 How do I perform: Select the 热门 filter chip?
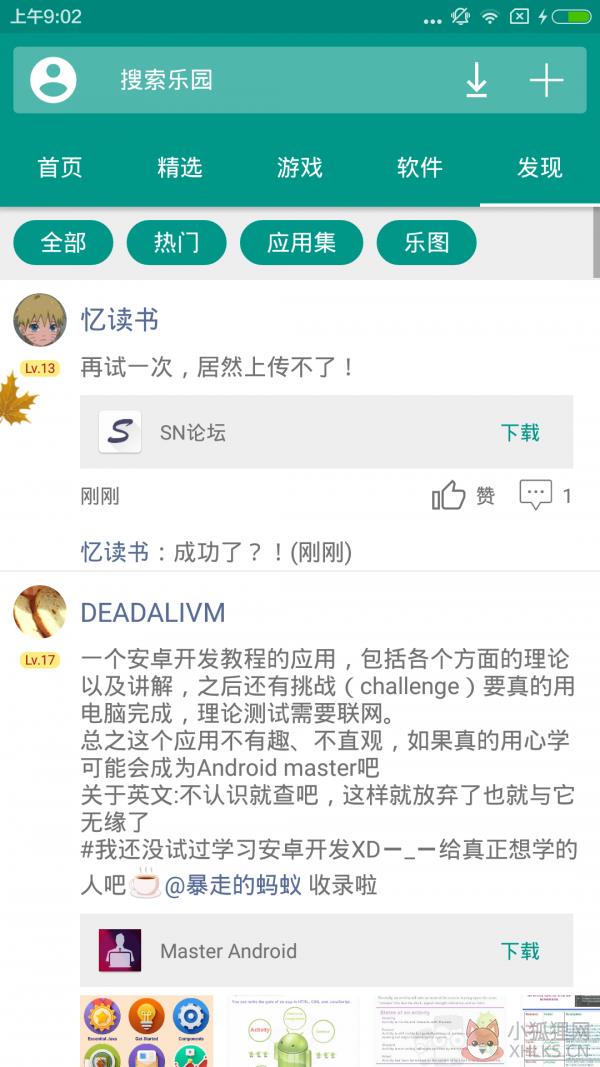click(176, 242)
